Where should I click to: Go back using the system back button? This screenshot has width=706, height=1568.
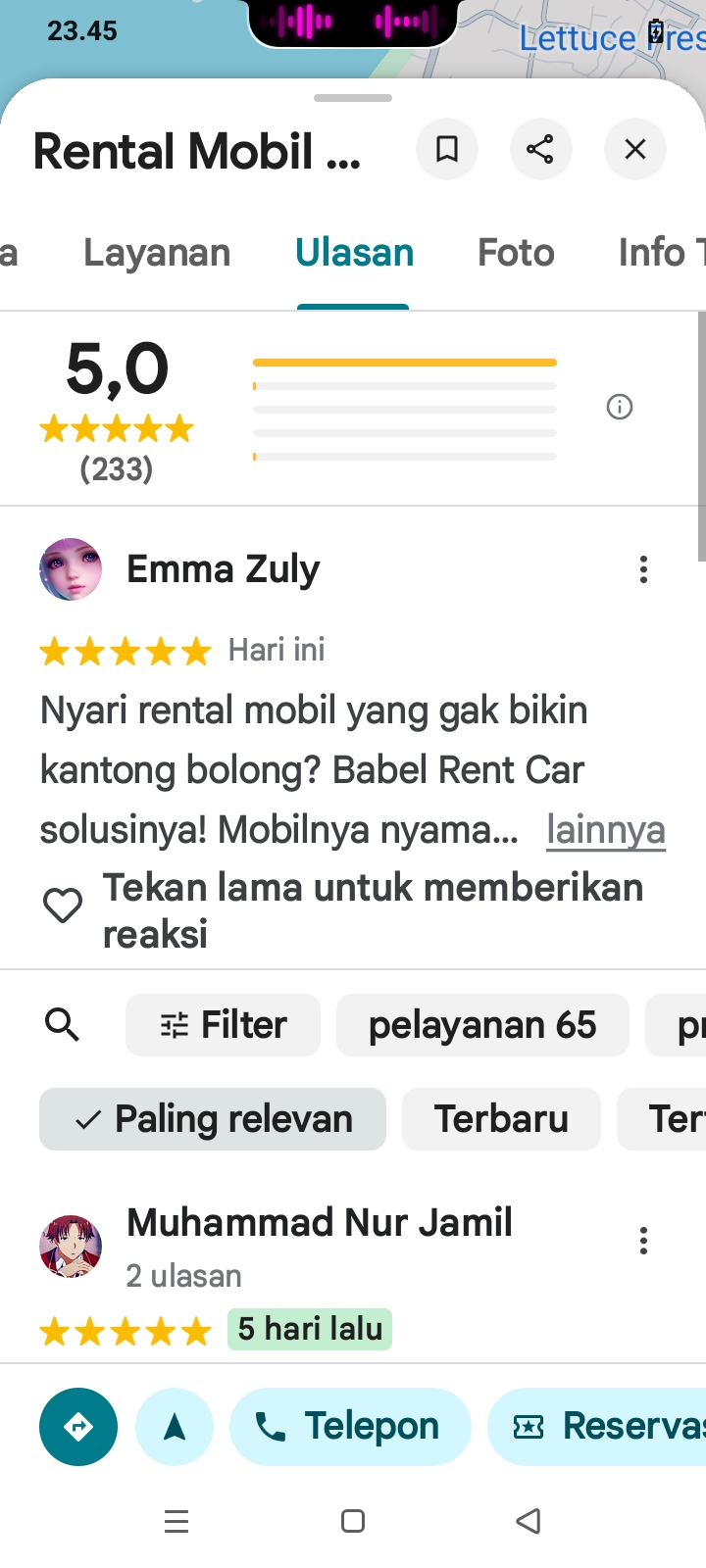coord(529,1521)
